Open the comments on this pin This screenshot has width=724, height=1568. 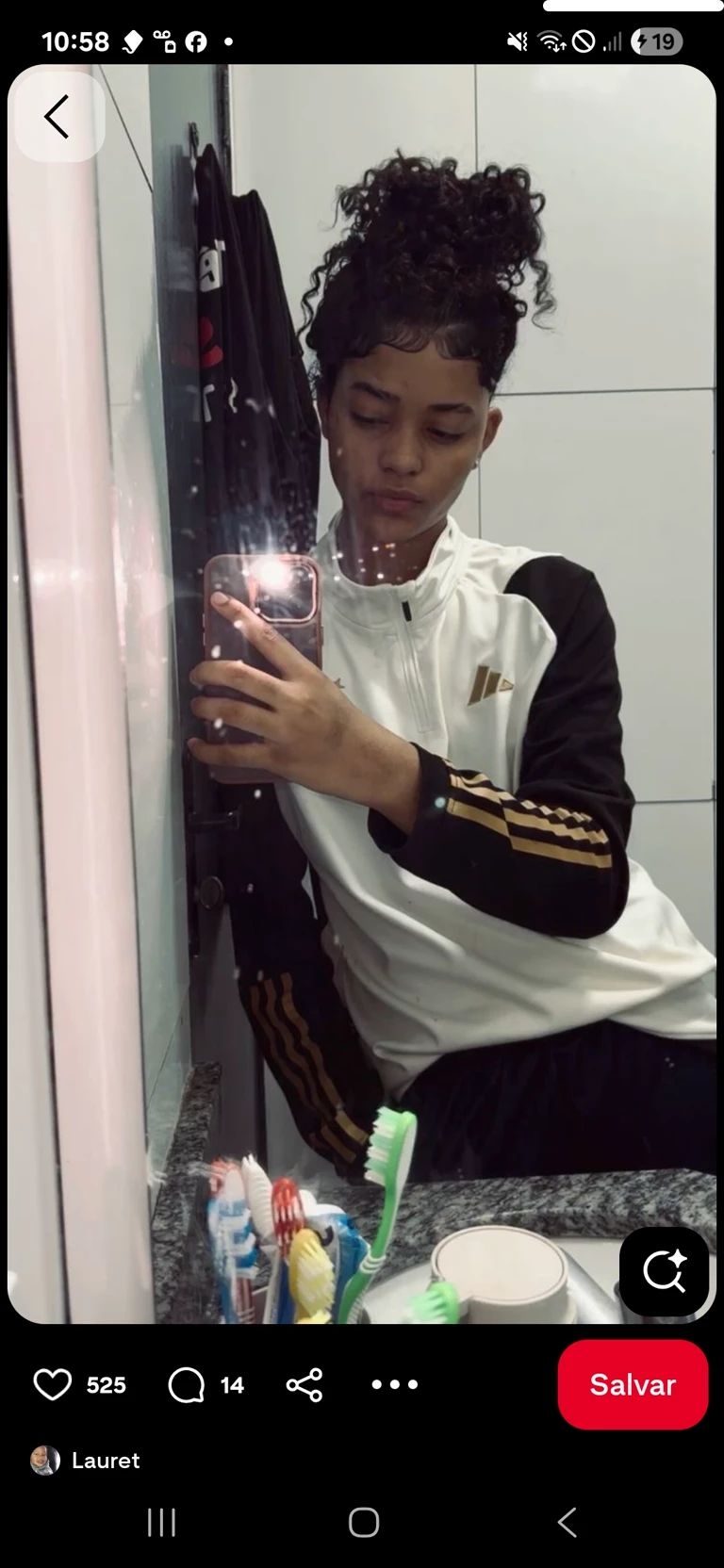point(187,1384)
